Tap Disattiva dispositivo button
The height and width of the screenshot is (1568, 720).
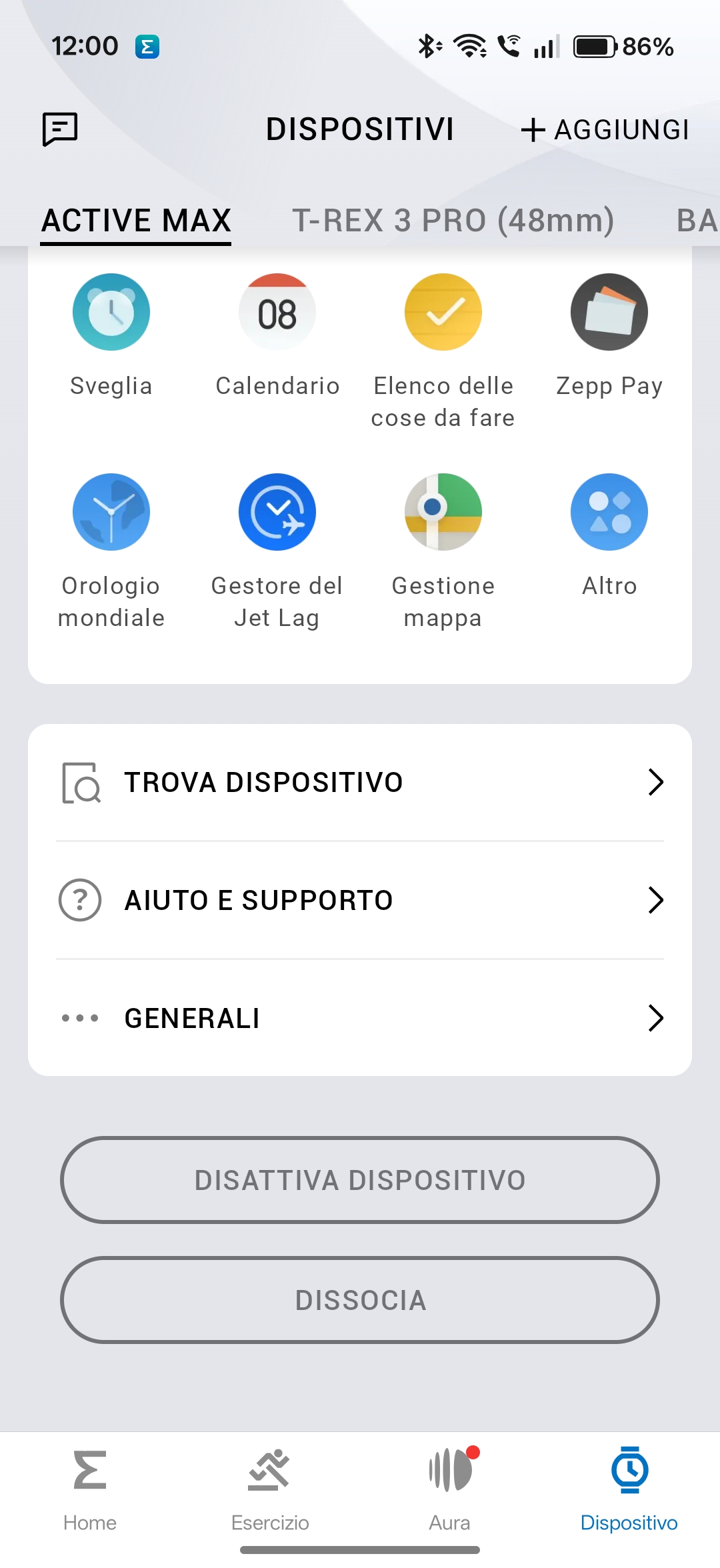pos(360,1180)
